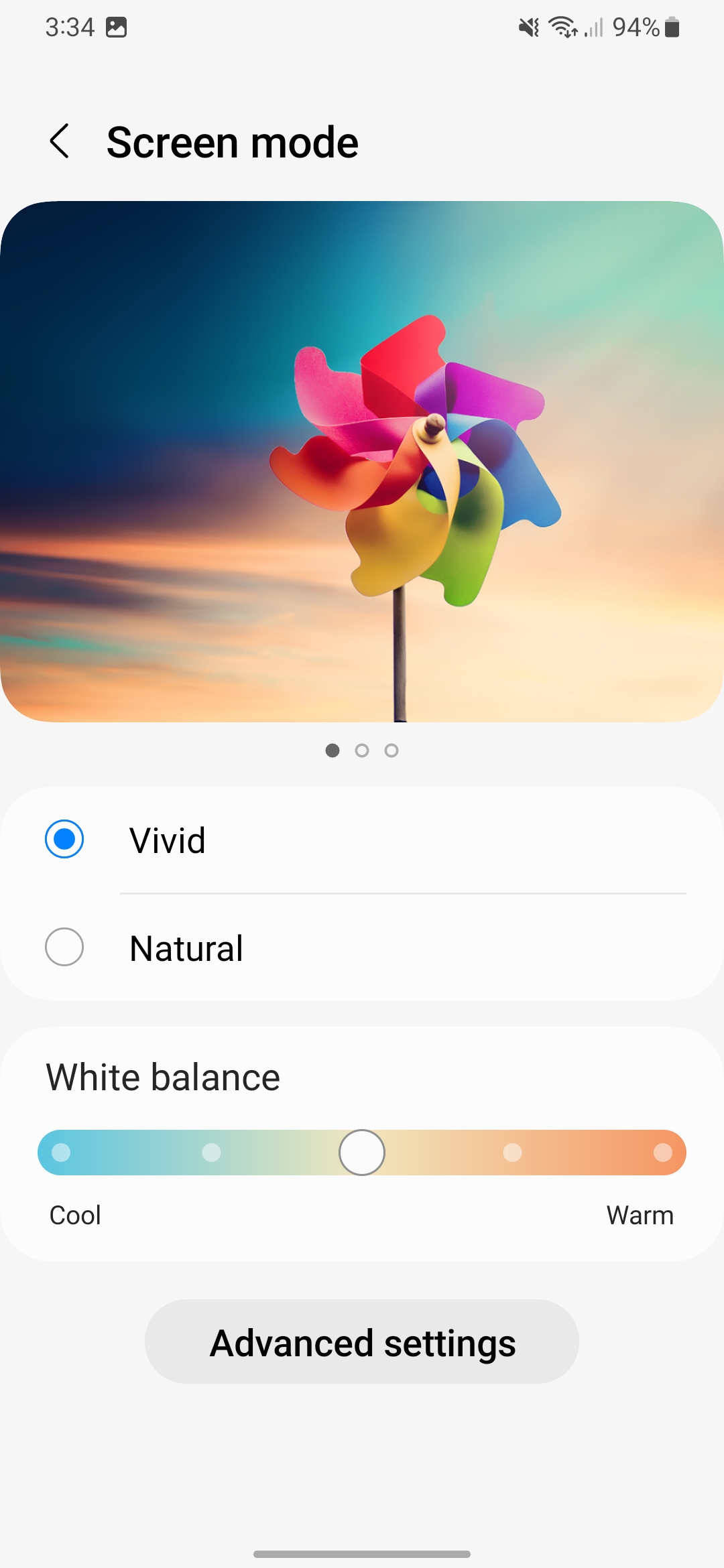Image resolution: width=724 pixels, height=1568 pixels.
Task: Go back from Screen mode
Action: pyautogui.click(x=60, y=141)
